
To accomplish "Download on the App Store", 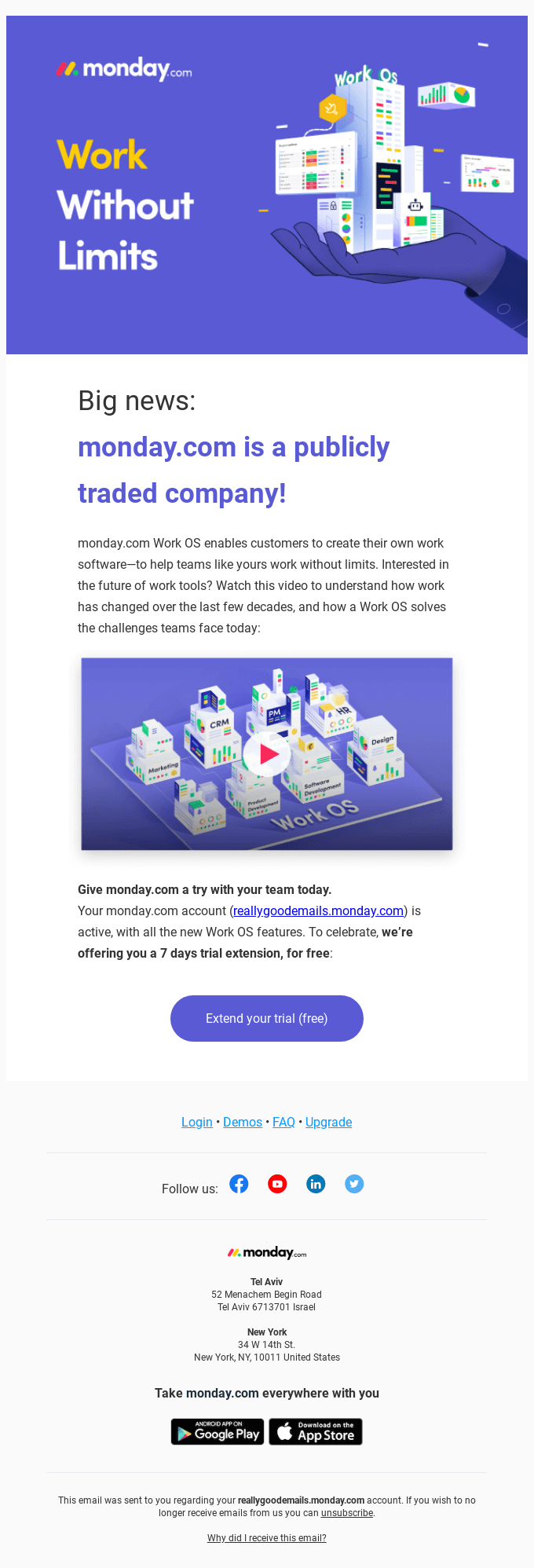I will (316, 1431).
